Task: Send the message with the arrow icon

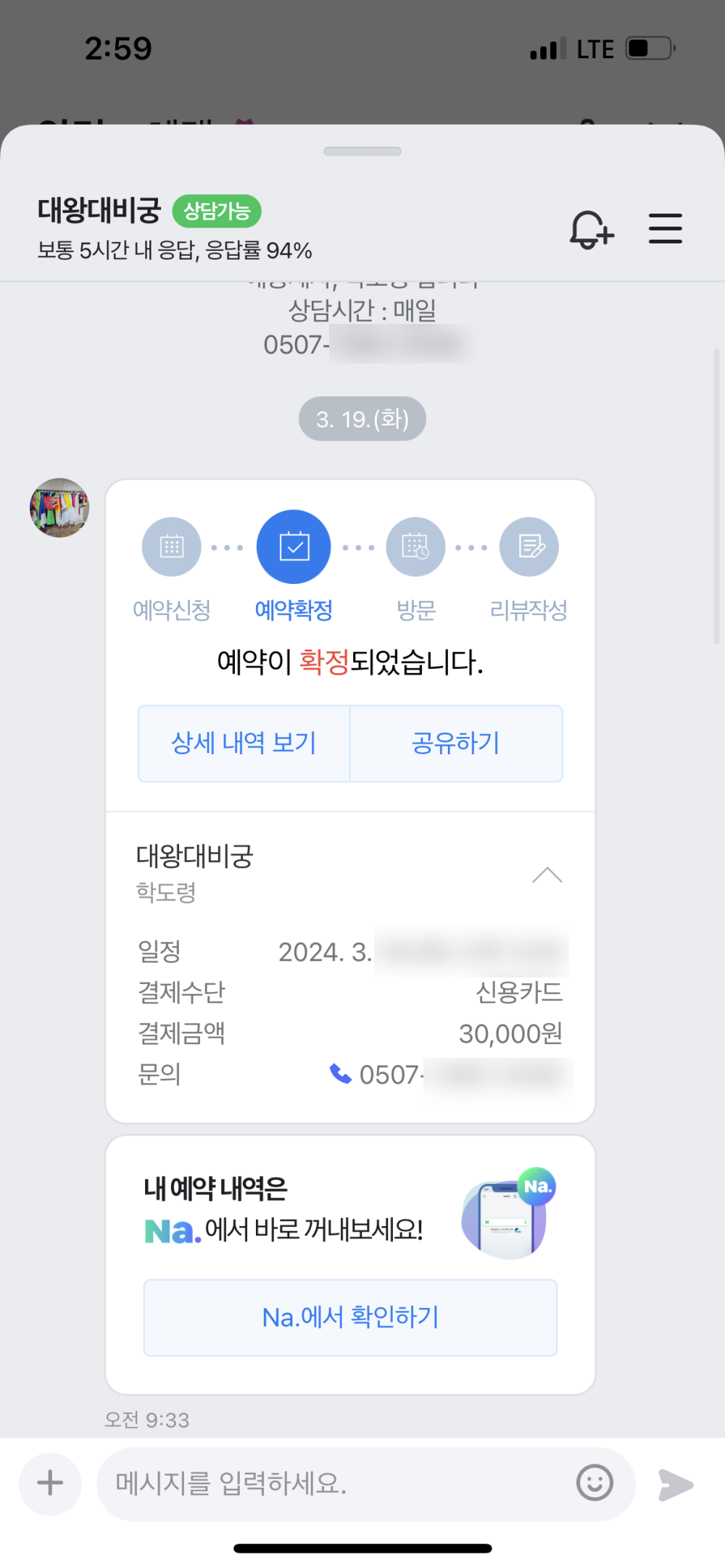Action: click(x=675, y=1484)
